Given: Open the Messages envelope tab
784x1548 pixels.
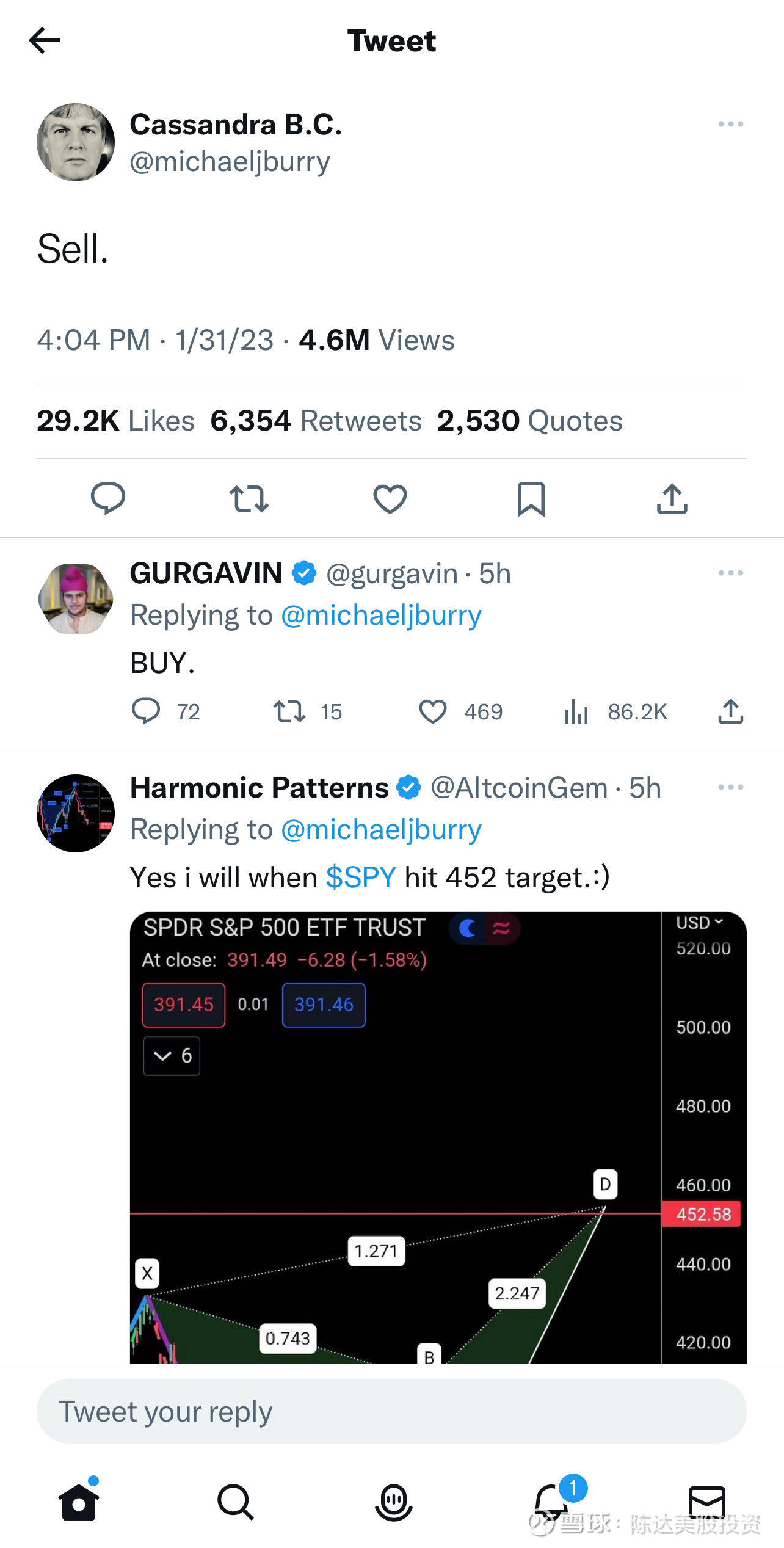Looking at the screenshot, I should coord(706,1502).
